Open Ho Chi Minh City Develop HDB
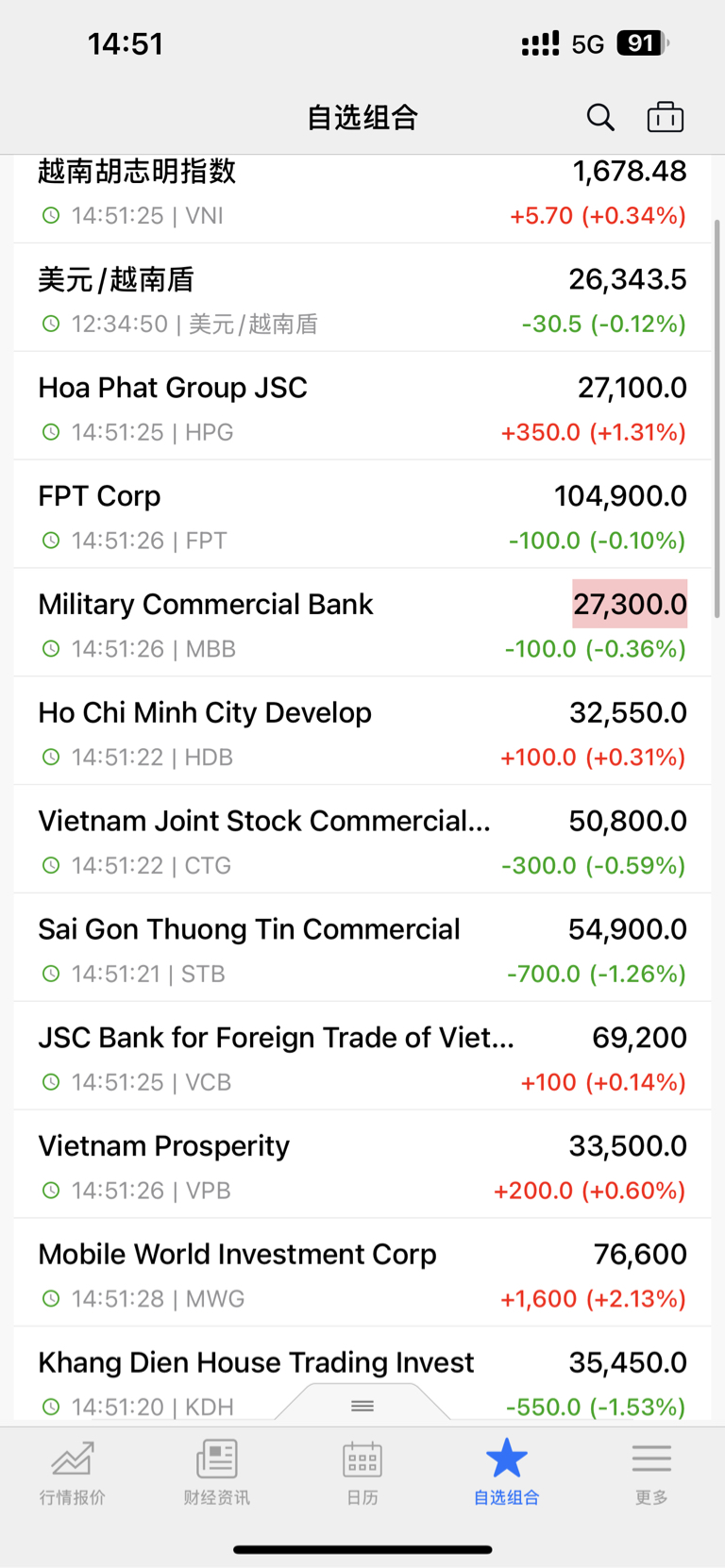 coord(362,731)
